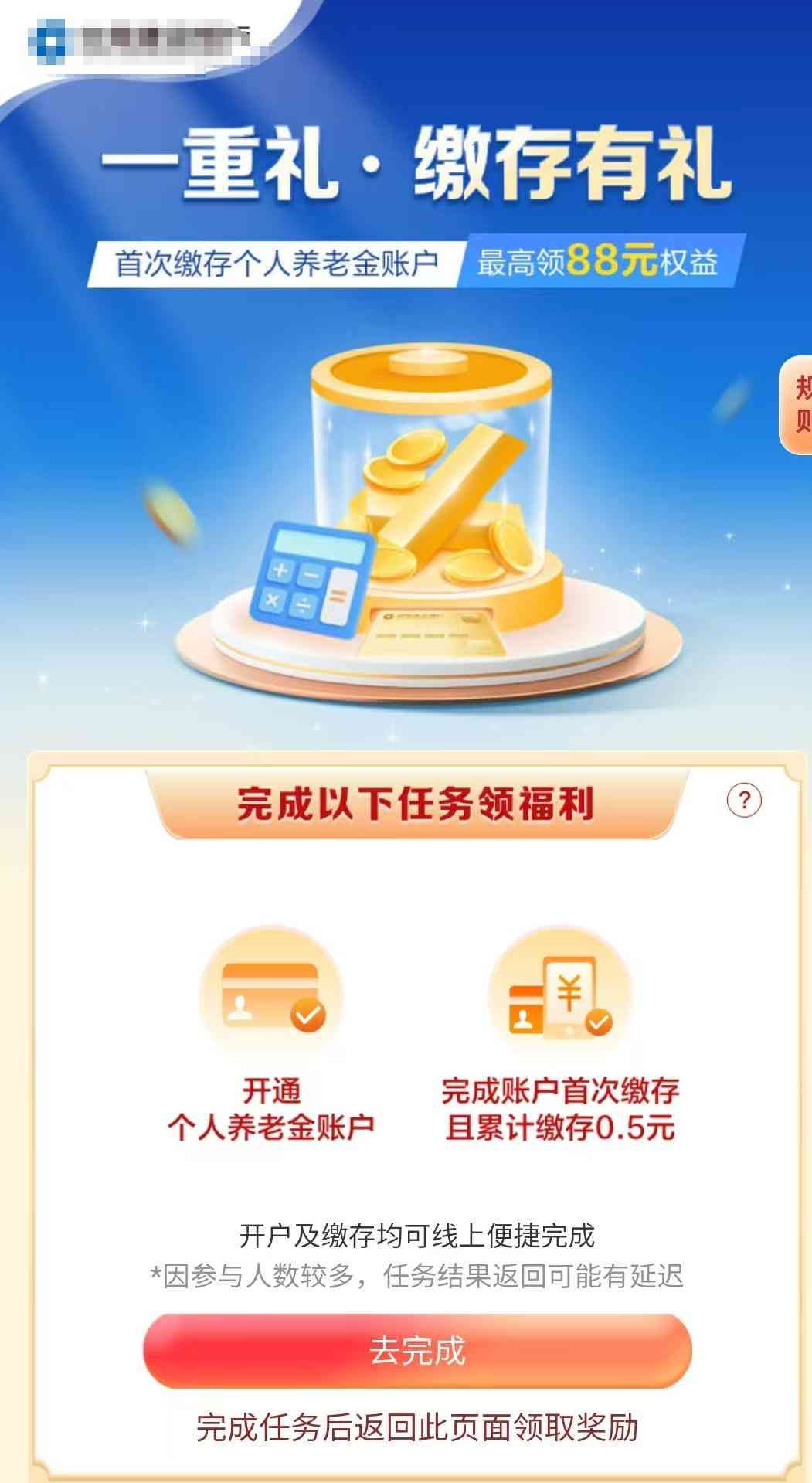Open the question mark help icon
This screenshot has height=1483, width=812.
pyautogui.click(x=743, y=800)
